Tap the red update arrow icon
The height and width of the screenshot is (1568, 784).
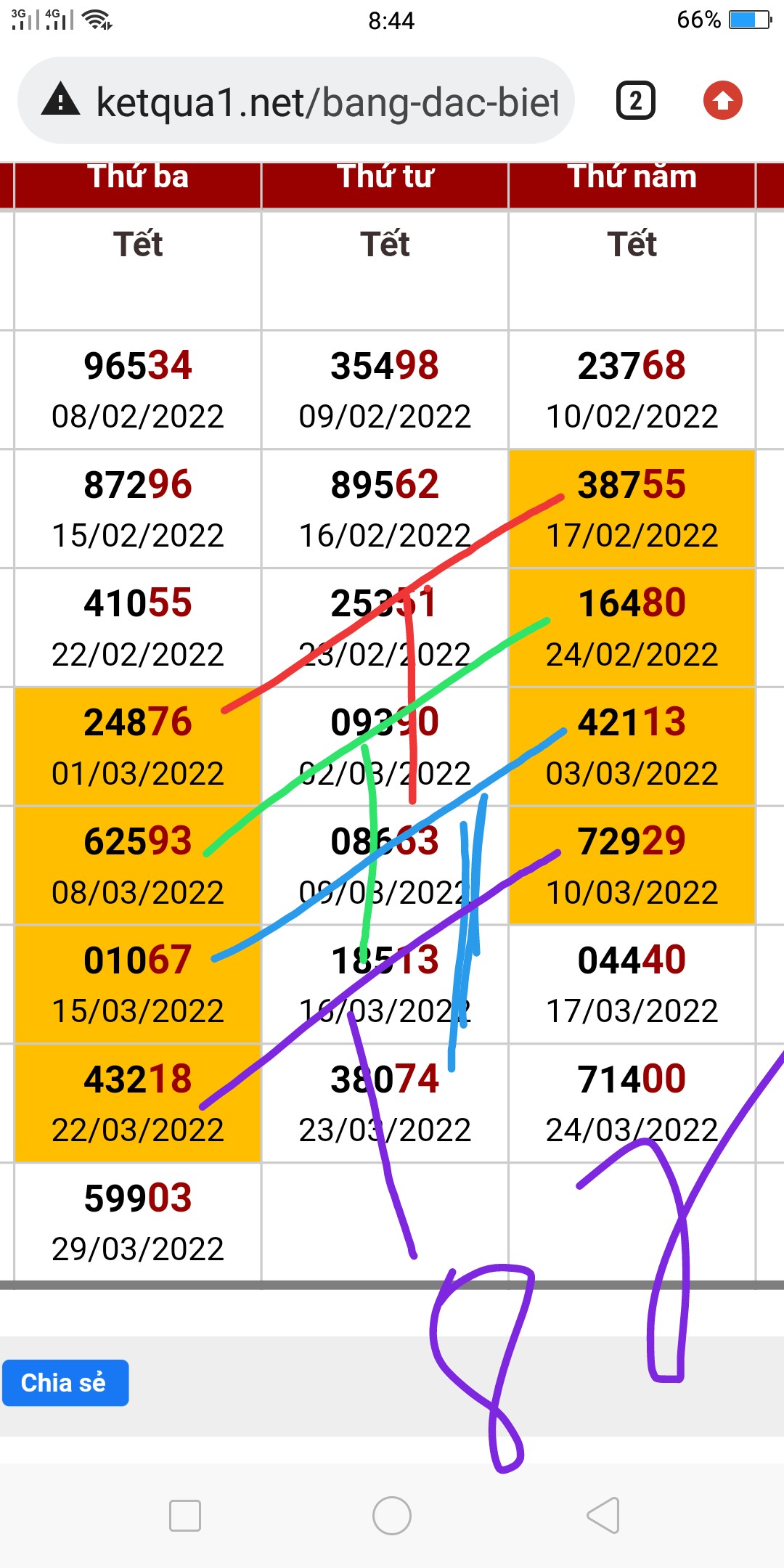point(722,101)
